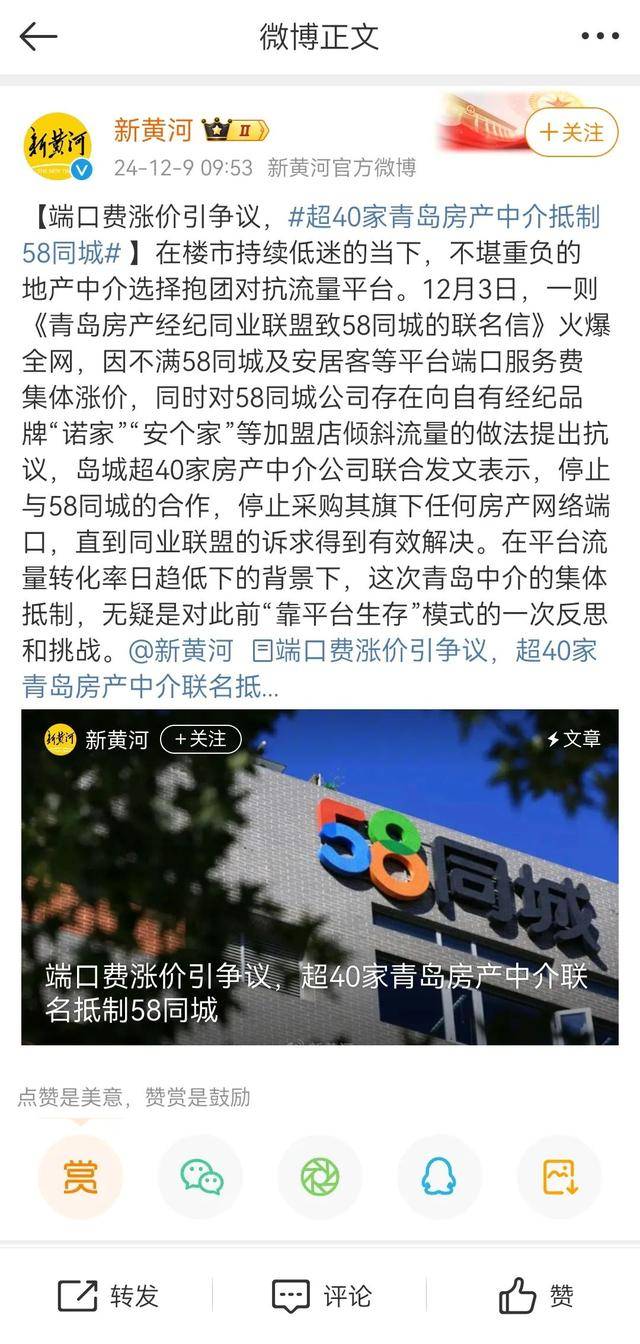This screenshot has width=640, height=1344.
Task: Reward the post with 赏 button
Action: [80, 1177]
